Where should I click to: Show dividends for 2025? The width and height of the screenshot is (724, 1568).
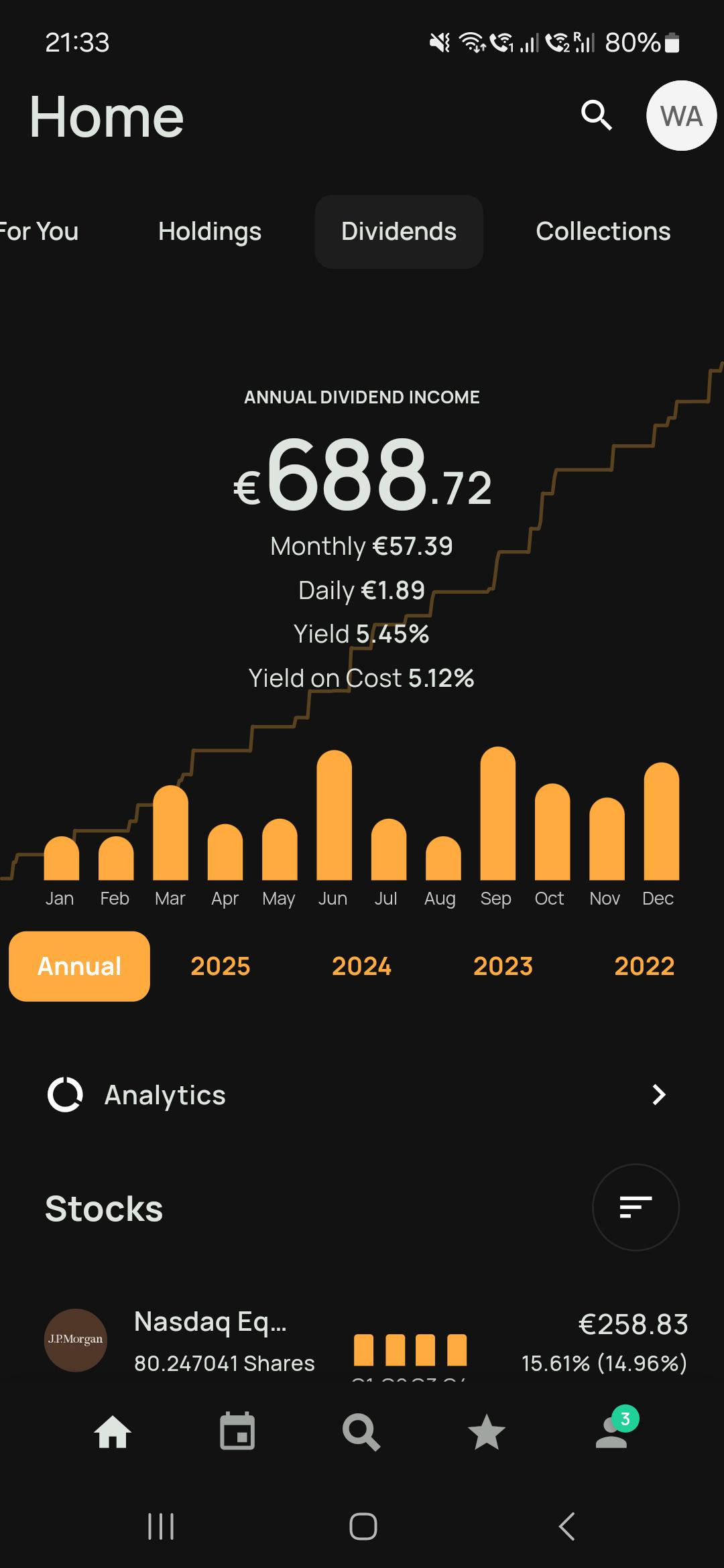point(220,966)
